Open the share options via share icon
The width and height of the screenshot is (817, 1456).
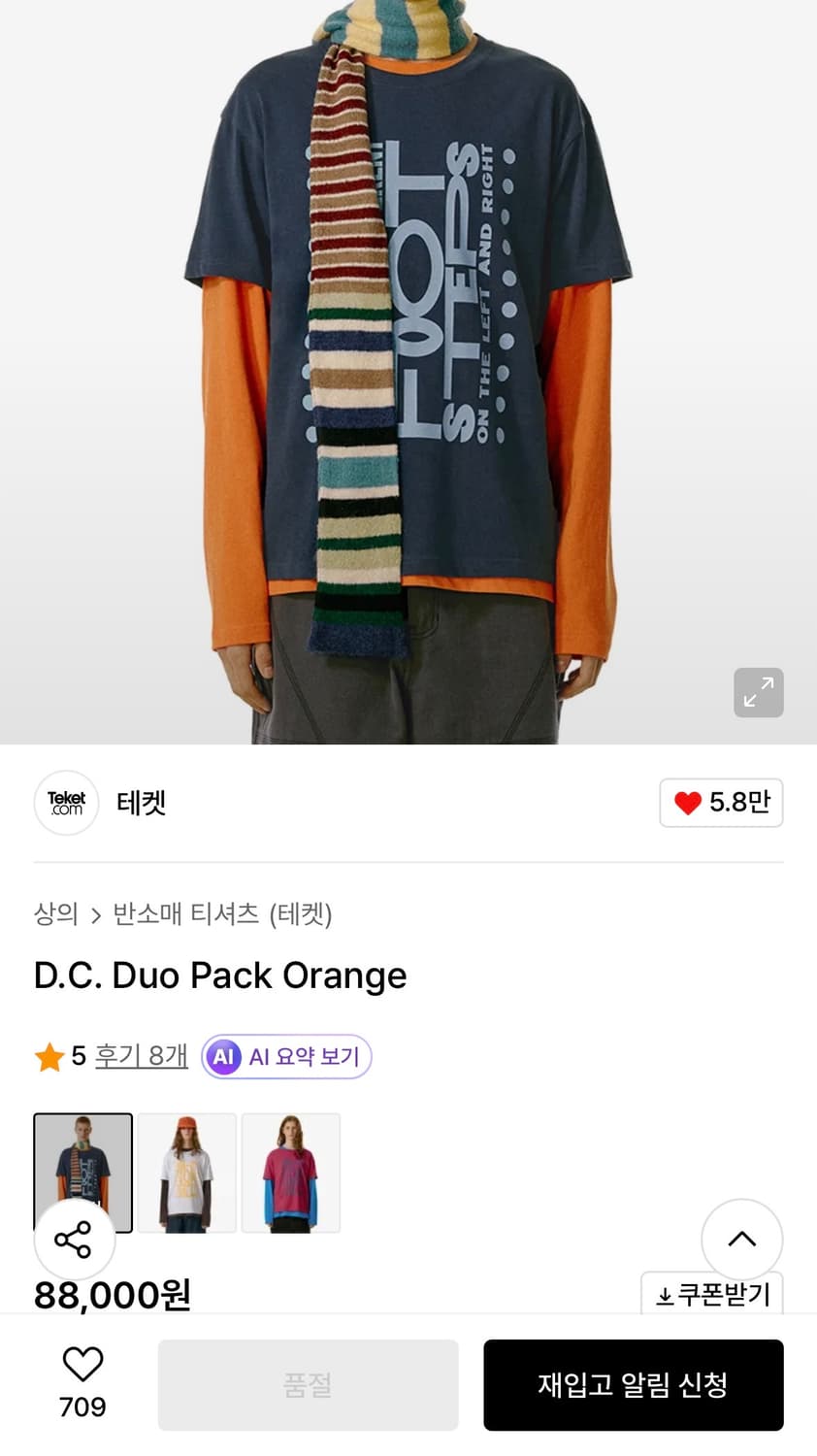pos(75,1240)
